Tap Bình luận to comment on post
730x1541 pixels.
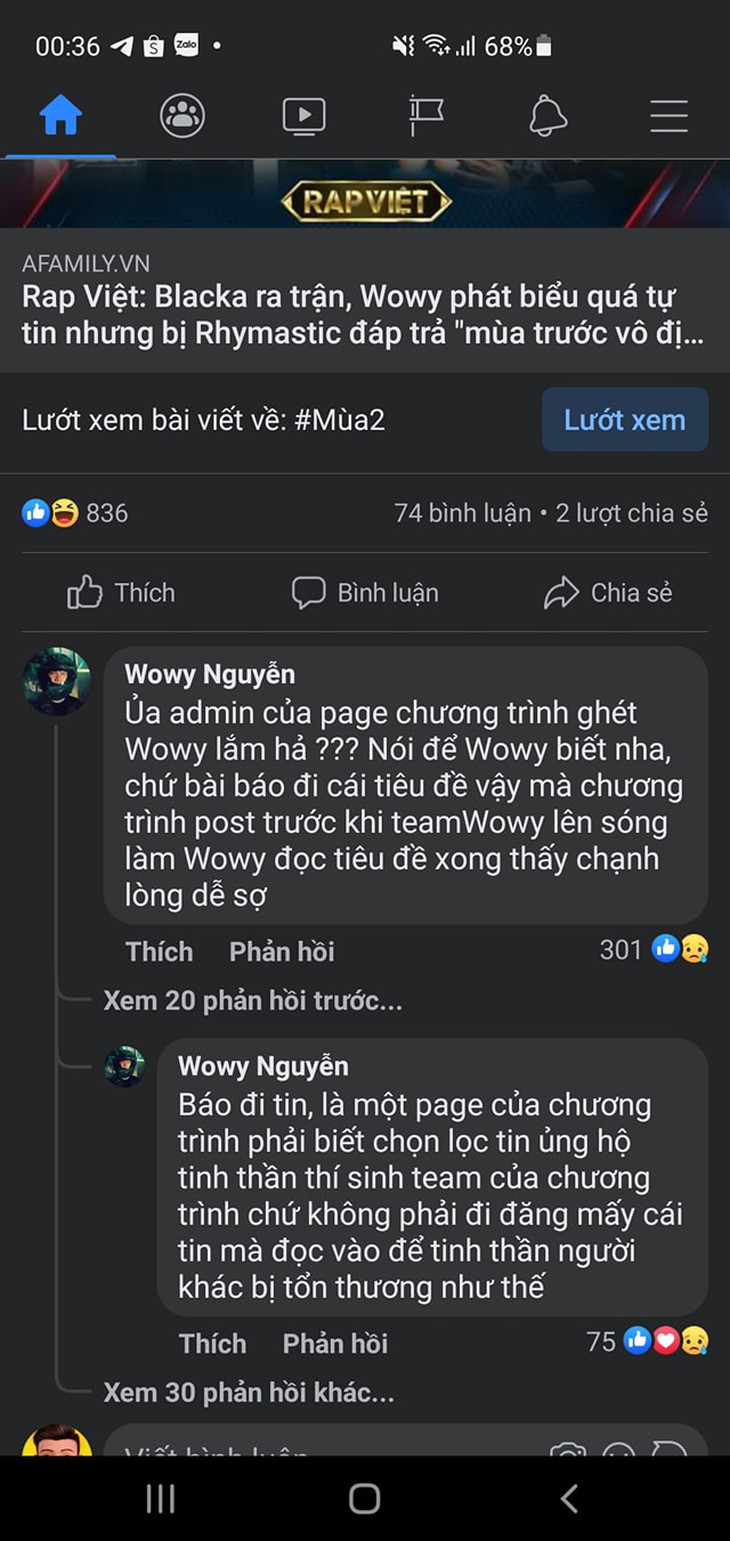coord(365,593)
